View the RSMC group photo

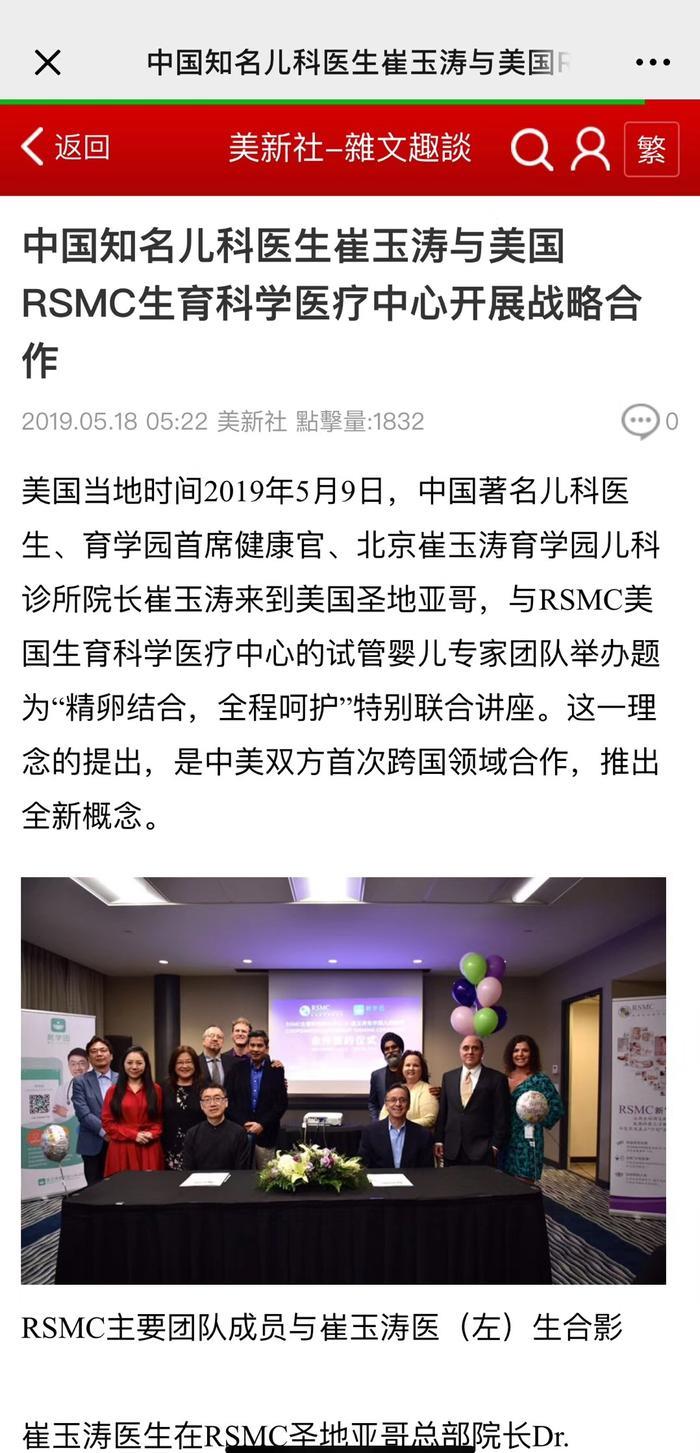click(343, 1080)
